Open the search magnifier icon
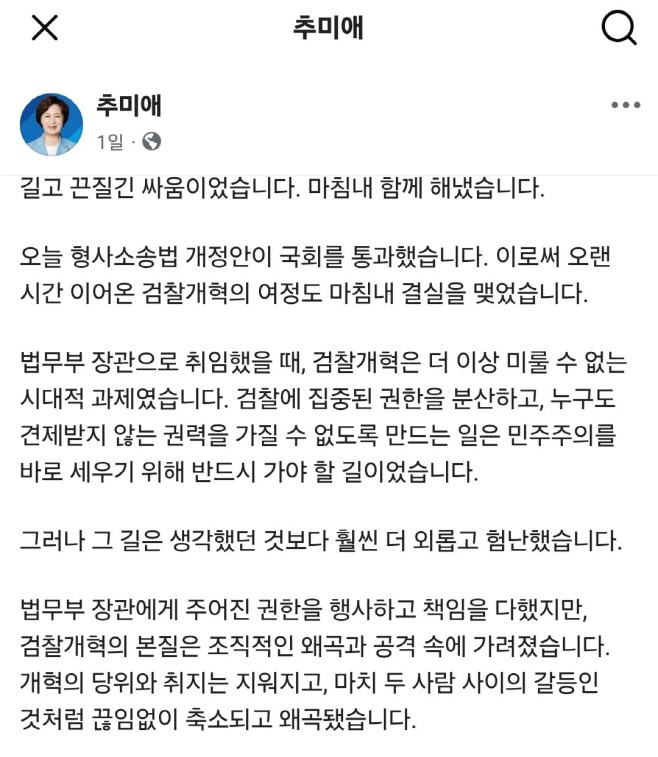The width and height of the screenshot is (658, 757). click(619, 28)
